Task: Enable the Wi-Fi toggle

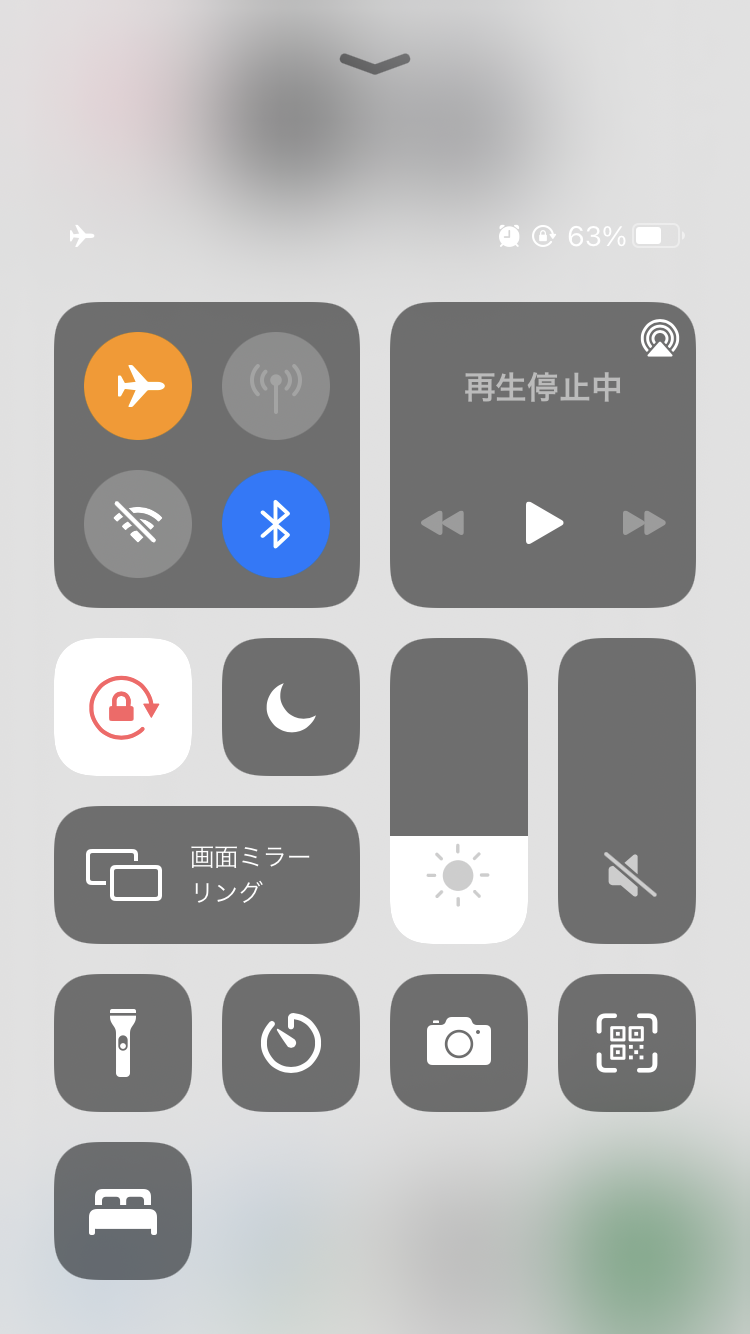Action: pos(138,524)
